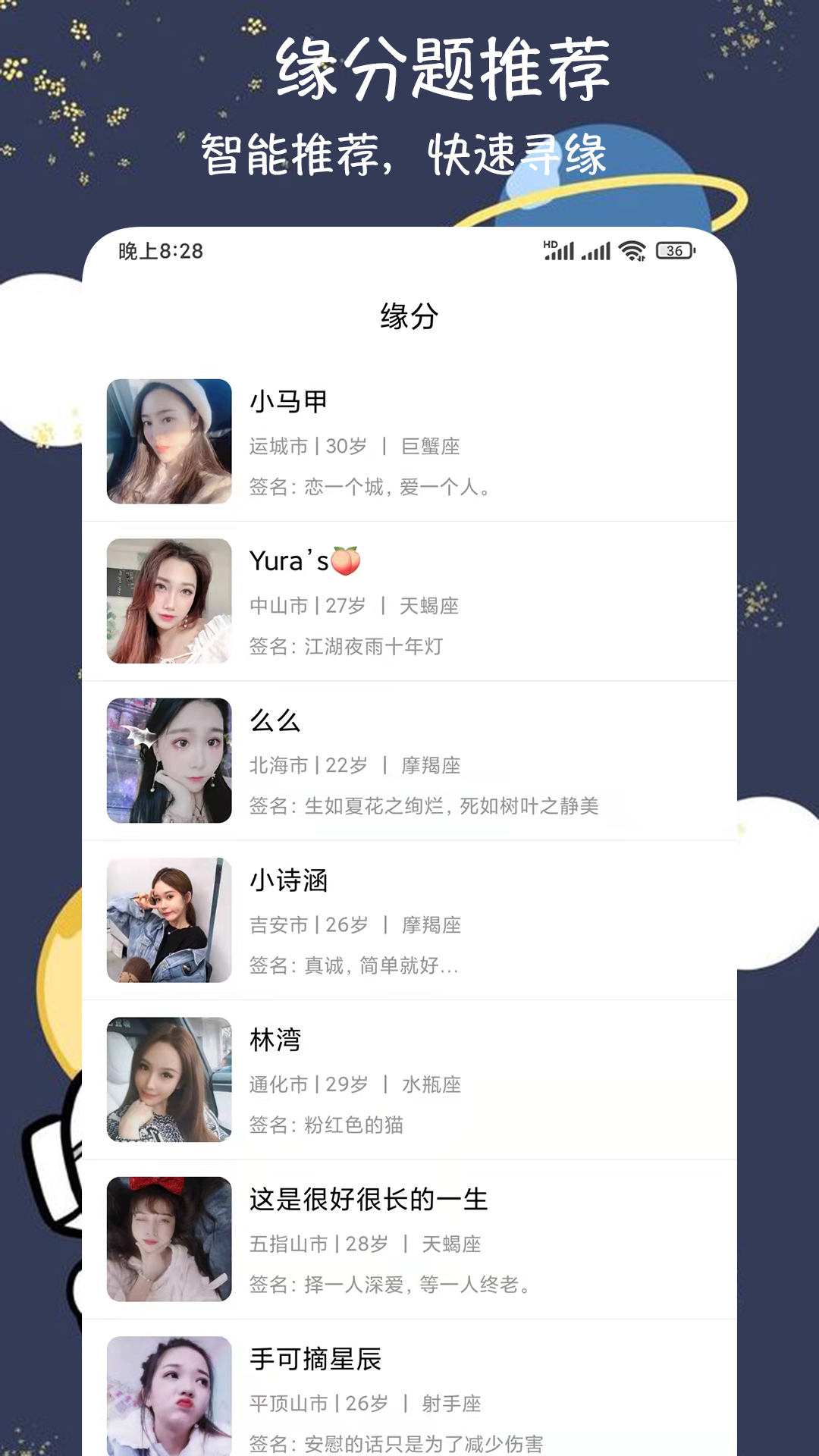Screen dimensions: 819x1456
Task: Tap the 缘分 page title
Action: coord(409,316)
